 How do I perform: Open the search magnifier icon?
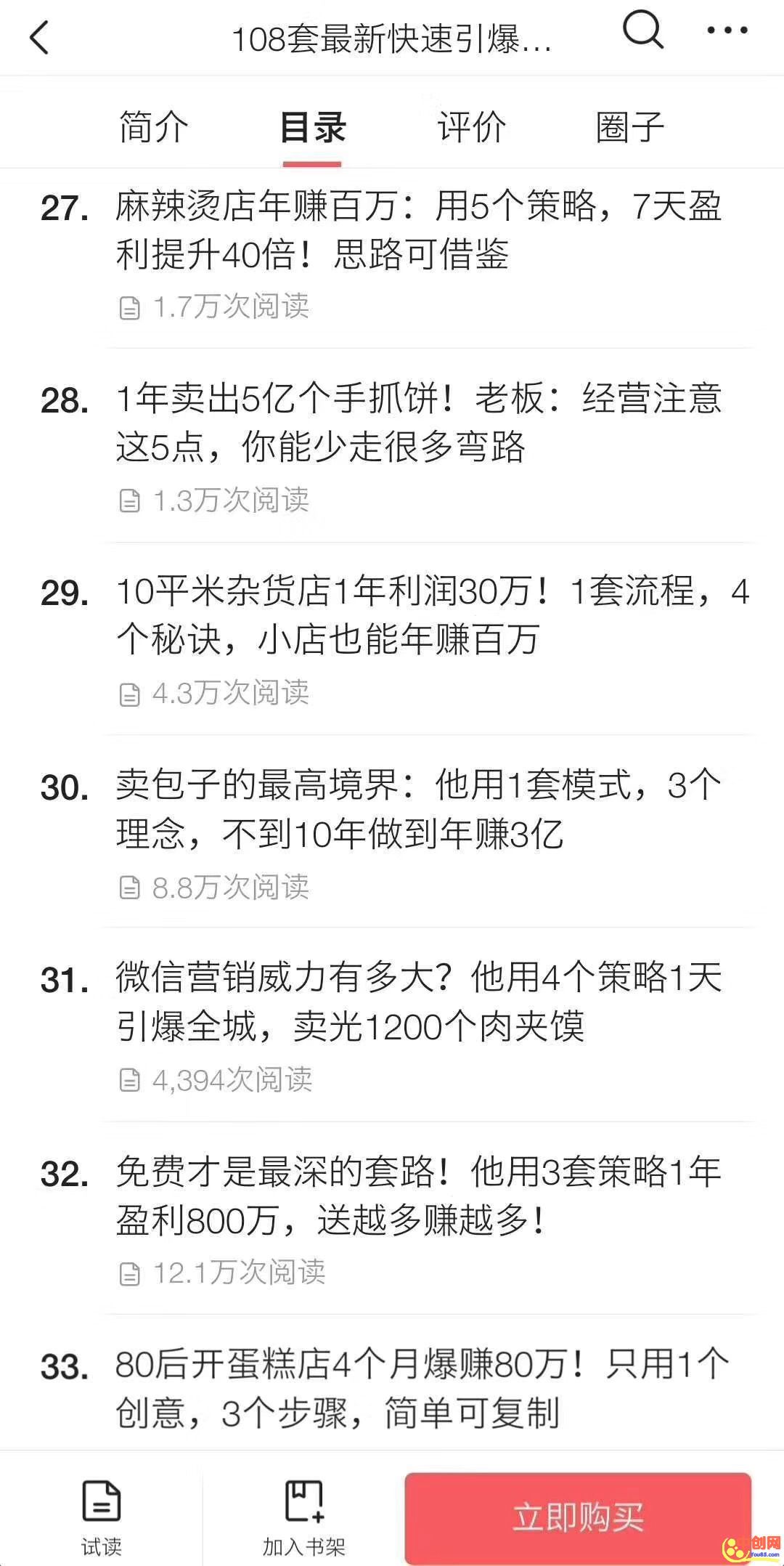click(643, 32)
